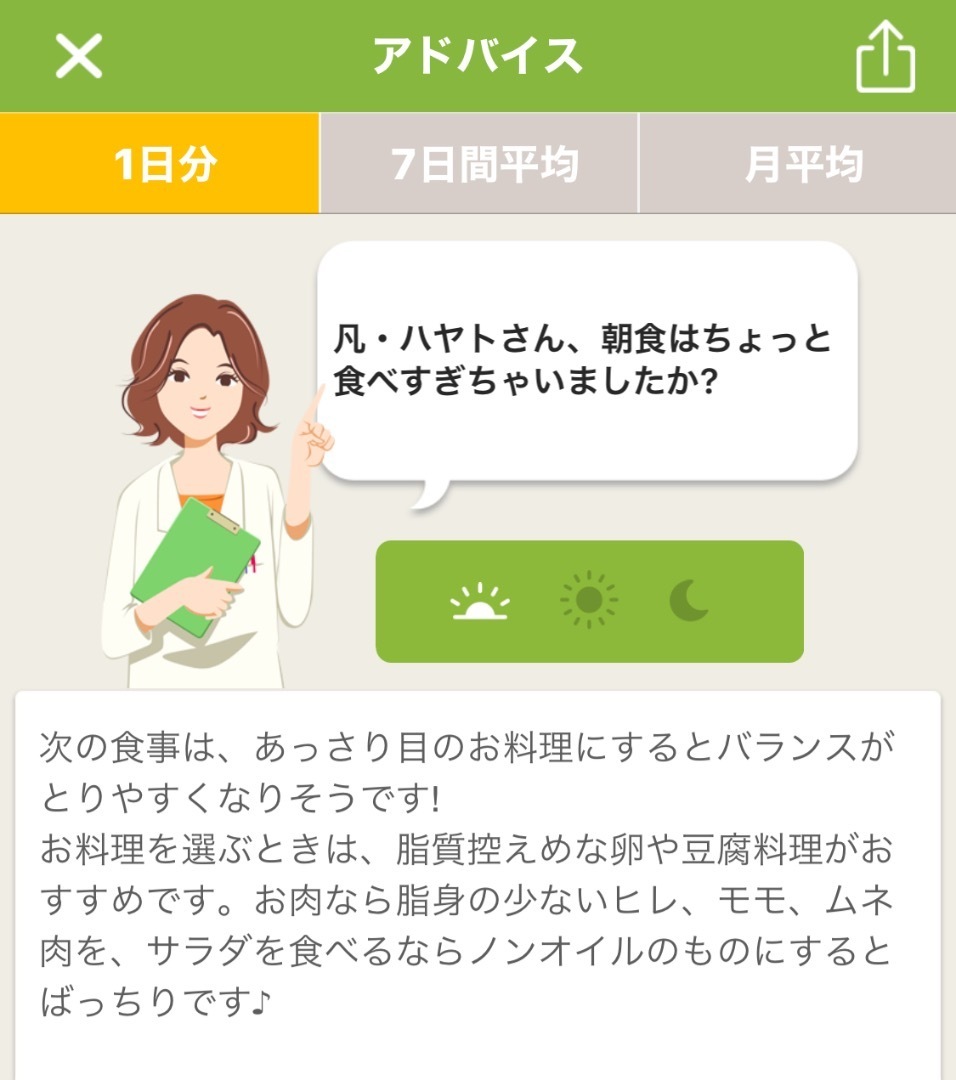Close the アドバイス screen
Screen dimensions: 956x1080
(79, 56)
